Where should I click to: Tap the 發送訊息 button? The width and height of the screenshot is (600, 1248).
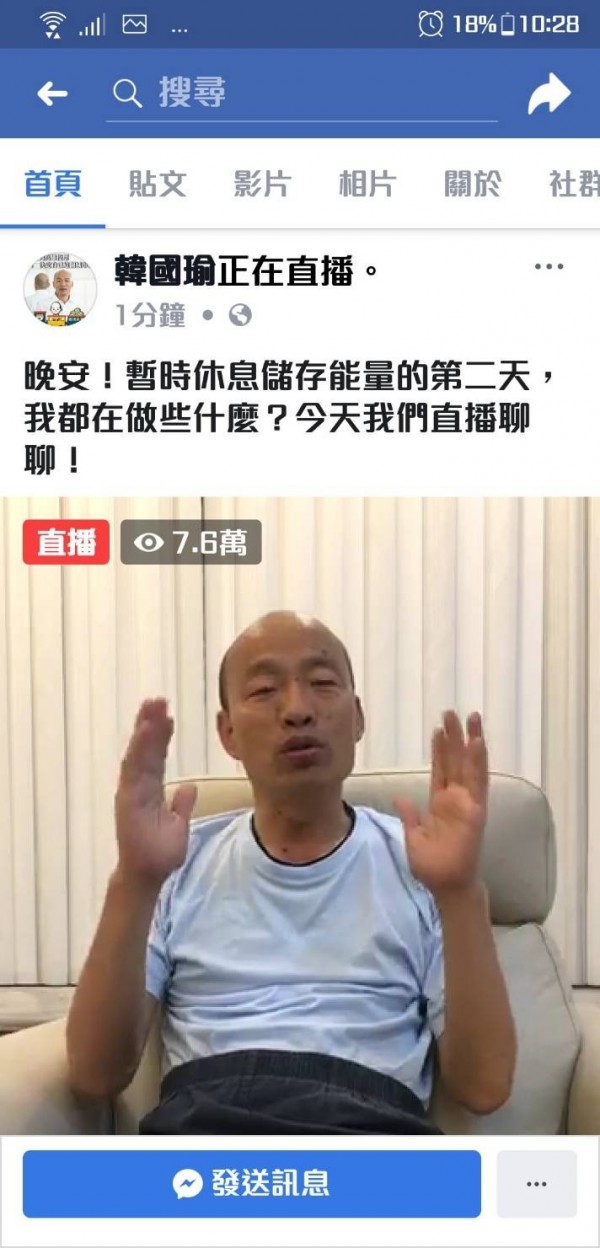(252, 1184)
